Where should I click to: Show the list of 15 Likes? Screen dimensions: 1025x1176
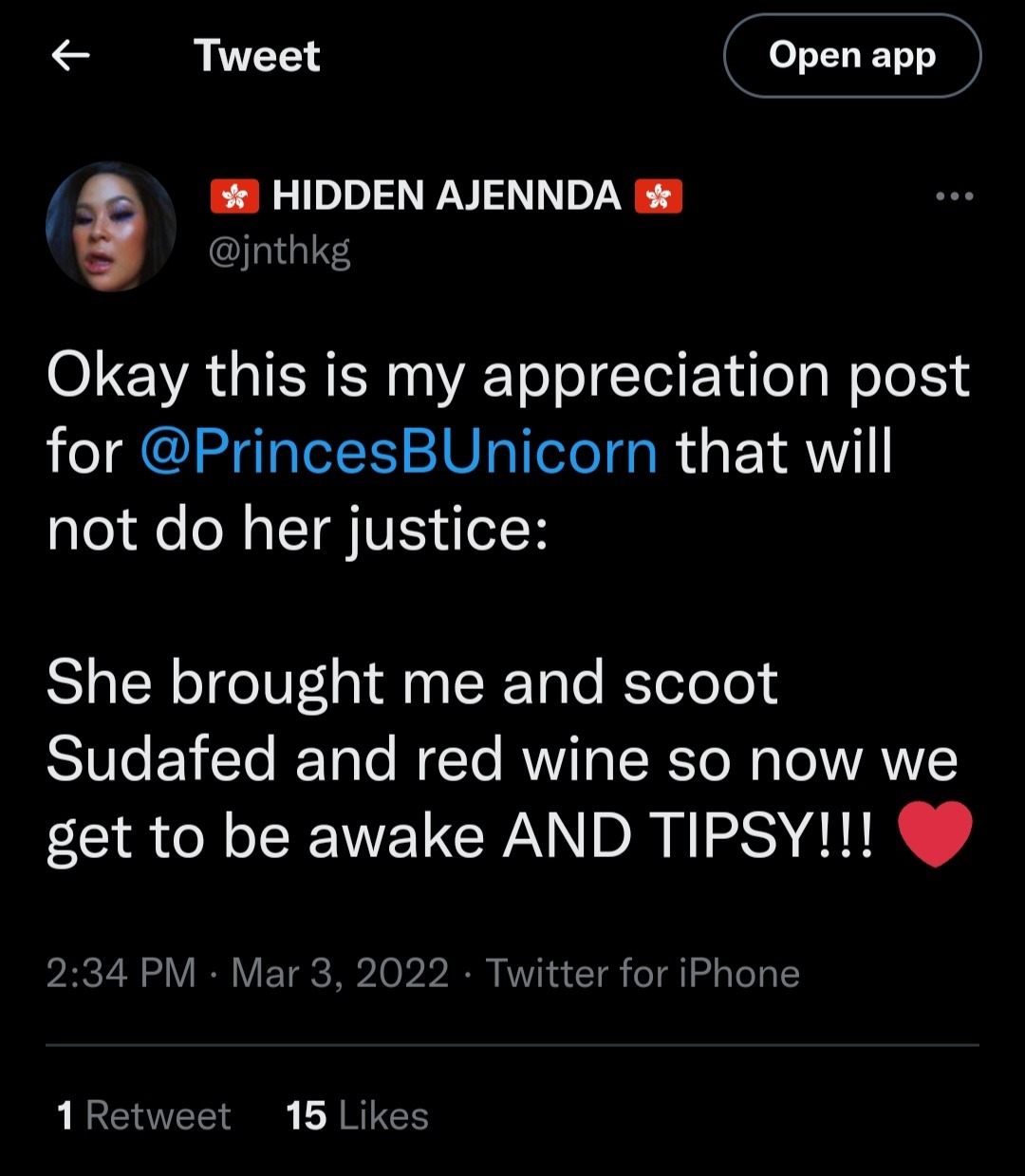tap(357, 1115)
